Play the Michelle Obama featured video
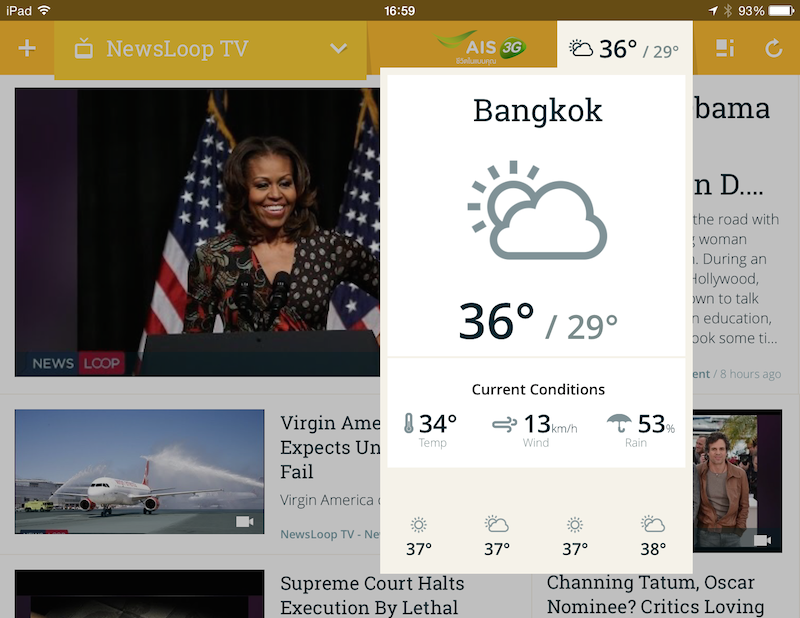The image size is (800, 618). [x=197, y=232]
